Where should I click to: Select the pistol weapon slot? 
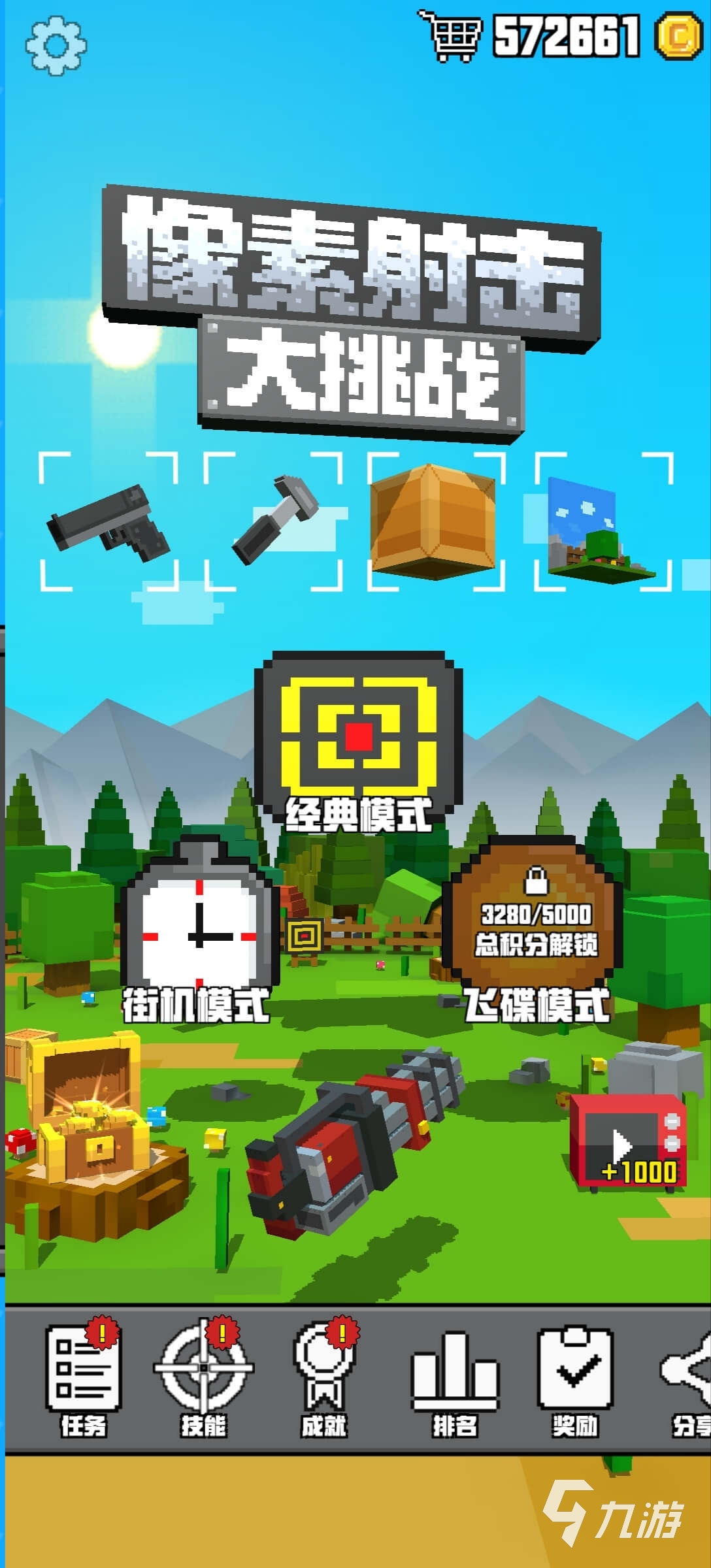pos(108,521)
